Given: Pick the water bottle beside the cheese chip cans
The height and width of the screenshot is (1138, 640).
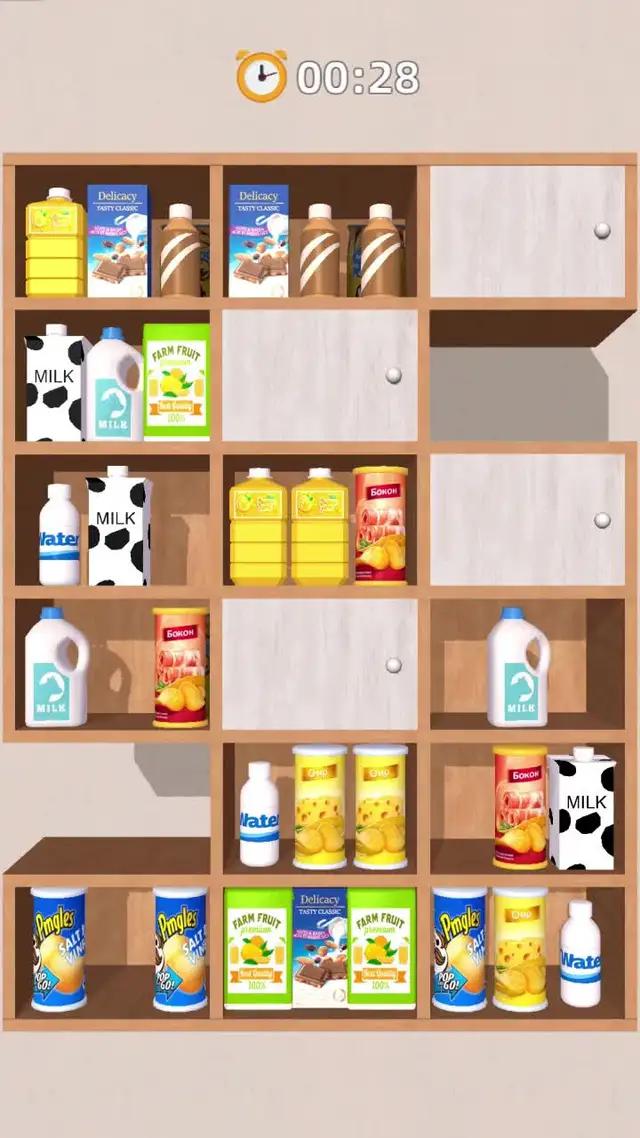Looking at the screenshot, I should tap(259, 813).
